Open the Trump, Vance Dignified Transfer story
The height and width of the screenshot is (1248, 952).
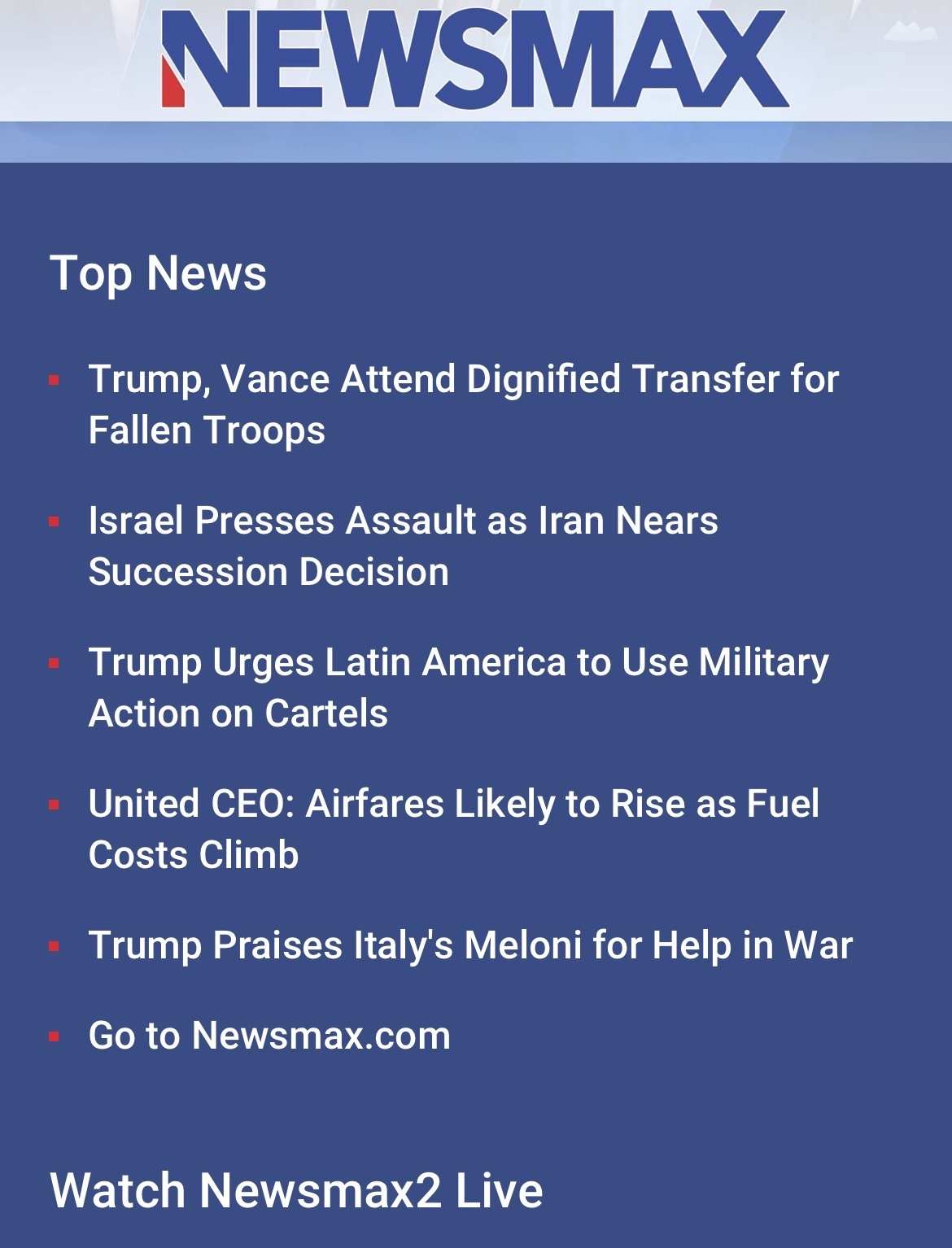coord(462,404)
